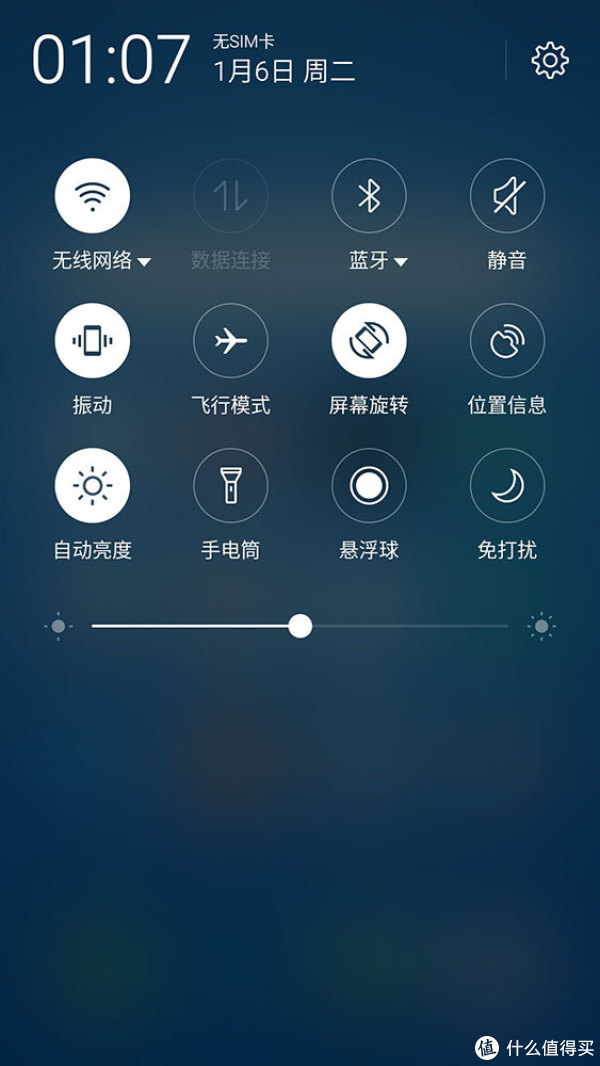This screenshot has width=600, height=1066.
Task: Open settings via the gear icon
Action: 550,61
